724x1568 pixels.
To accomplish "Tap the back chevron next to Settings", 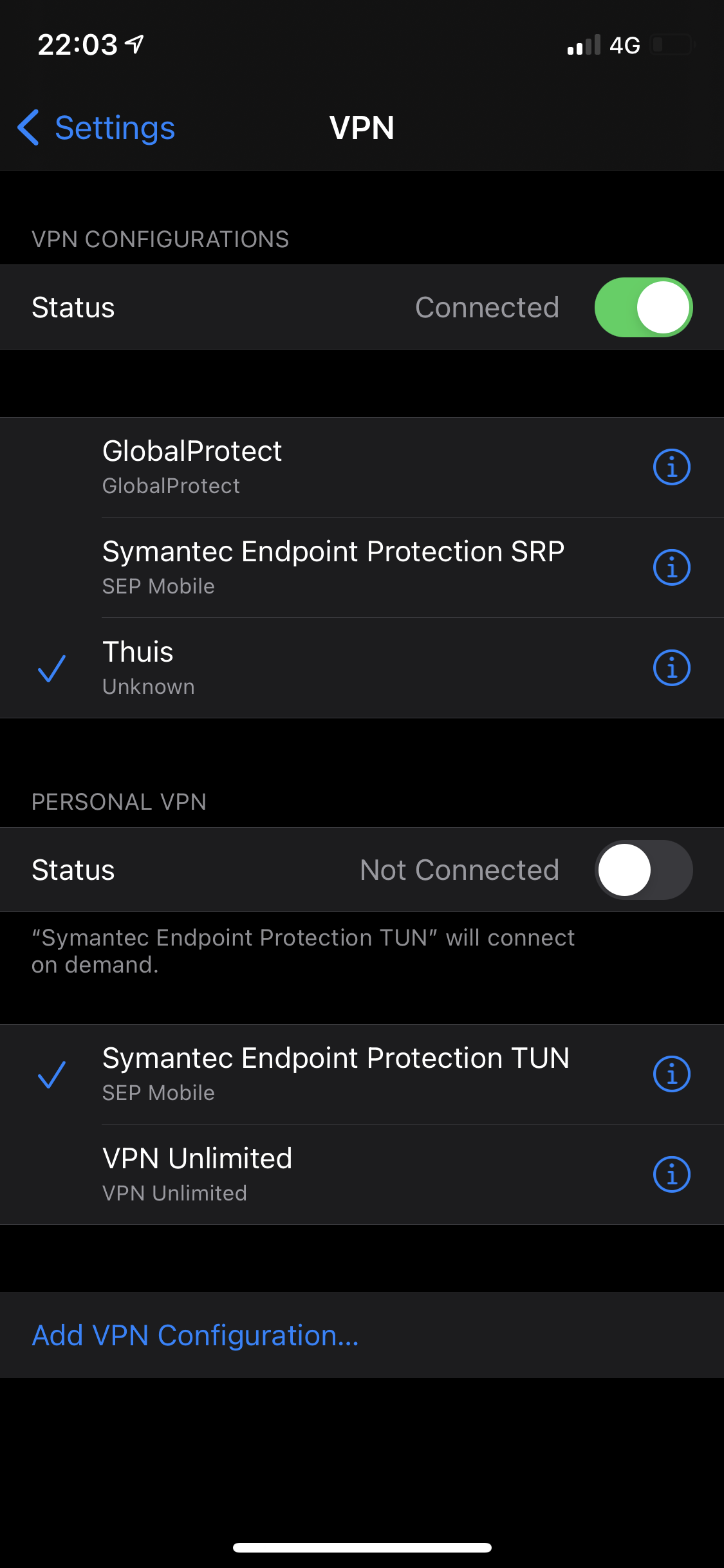I will [x=29, y=128].
